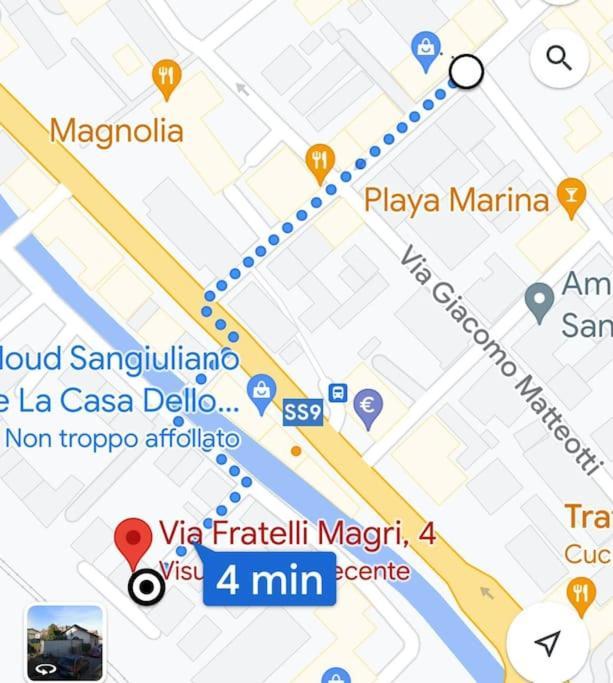Screen dimensions: 613x683
Task: Open the Street View thumbnail
Action: pyautogui.click(x=65, y=642)
